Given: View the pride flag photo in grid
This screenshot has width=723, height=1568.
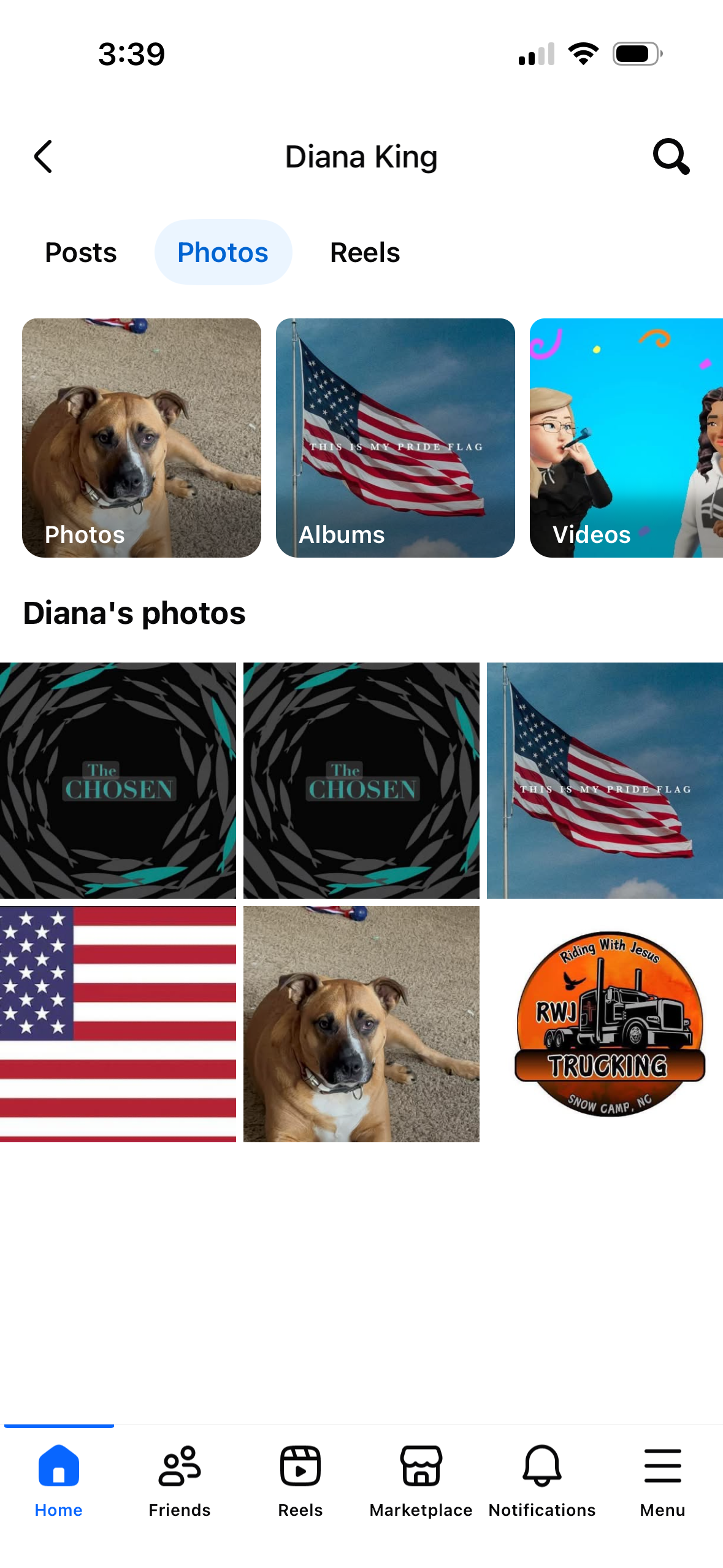Looking at the screenshot, I should click(x=605, y=780).
